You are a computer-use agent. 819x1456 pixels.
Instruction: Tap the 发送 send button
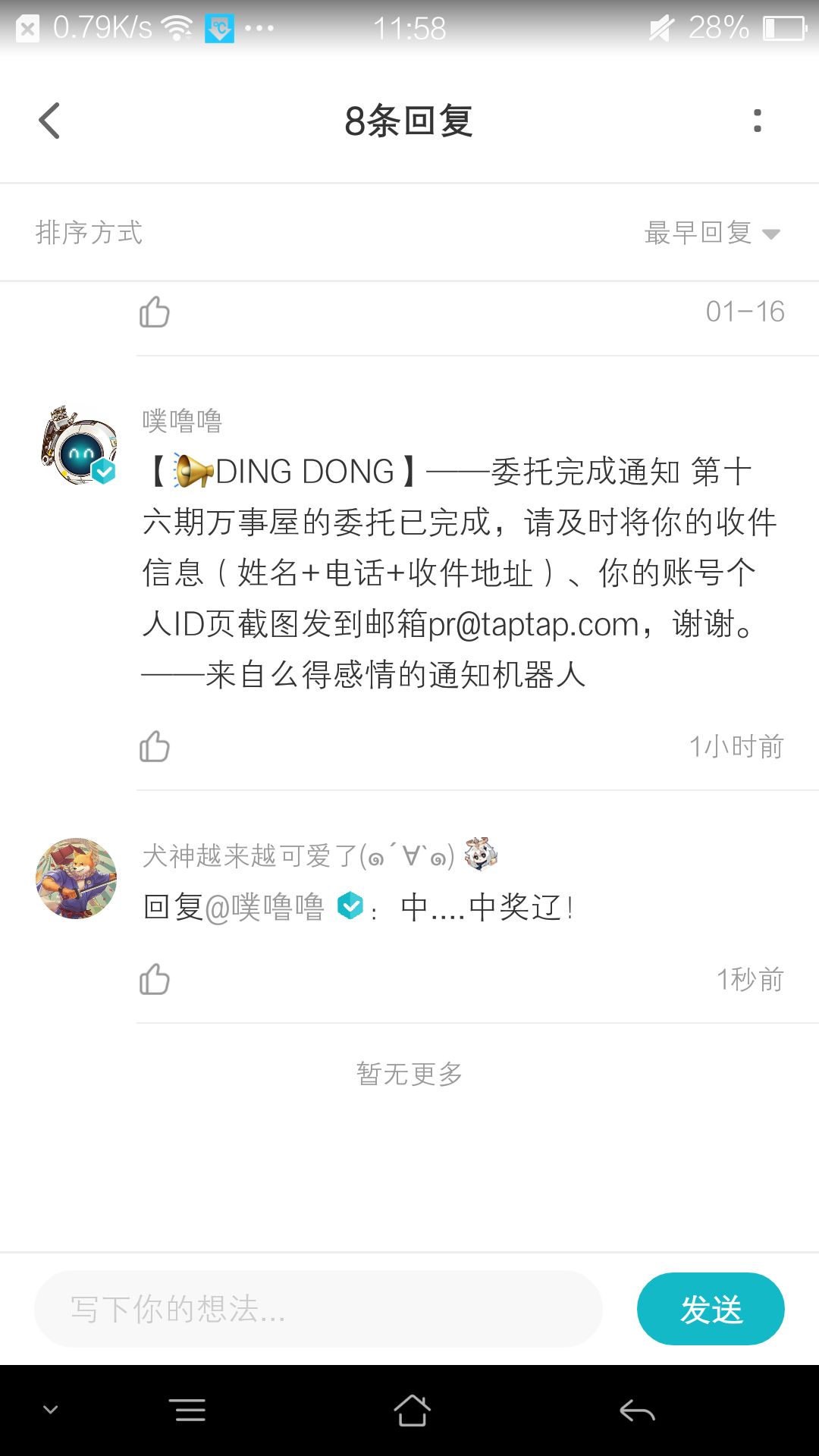[711, 1309]
